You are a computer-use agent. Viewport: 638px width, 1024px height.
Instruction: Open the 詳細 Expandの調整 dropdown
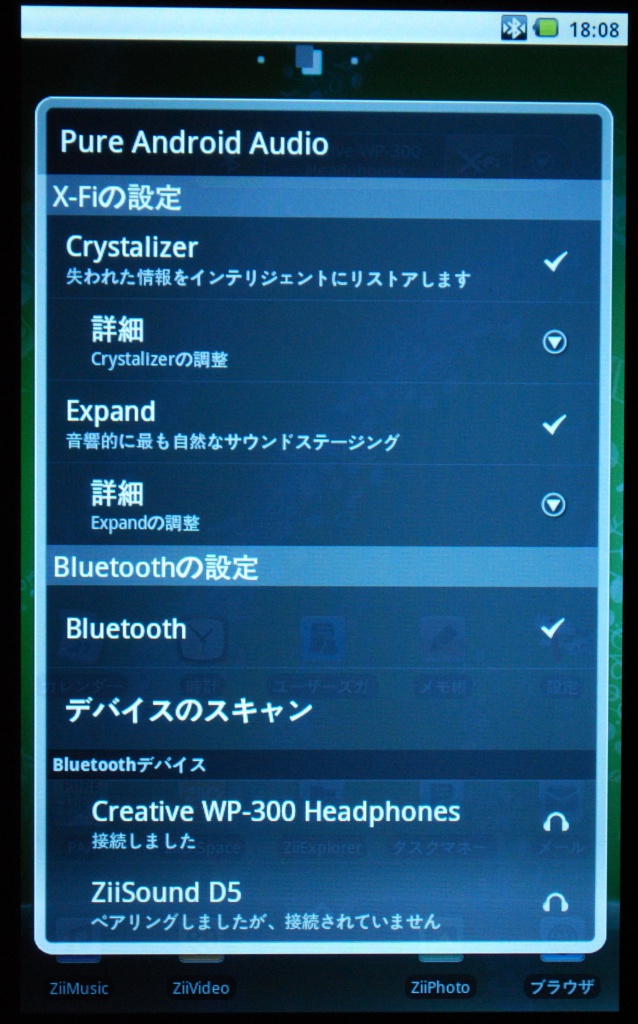pyautogui.click(x=554, y=504)
